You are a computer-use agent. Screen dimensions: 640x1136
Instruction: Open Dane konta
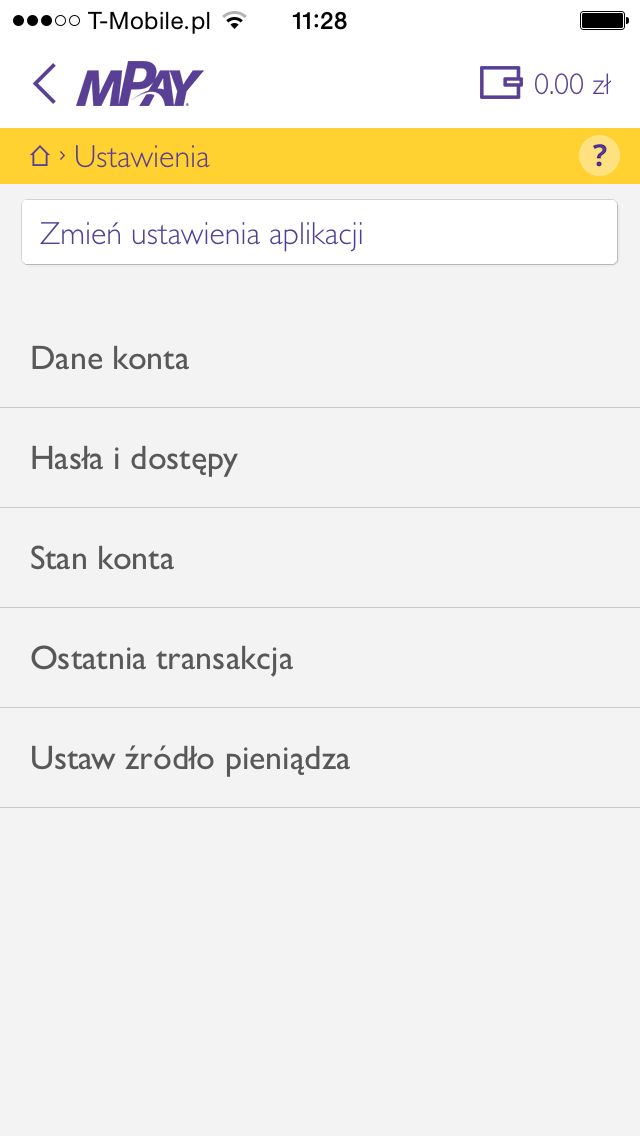pyautogui.click(x=320, y=358)
